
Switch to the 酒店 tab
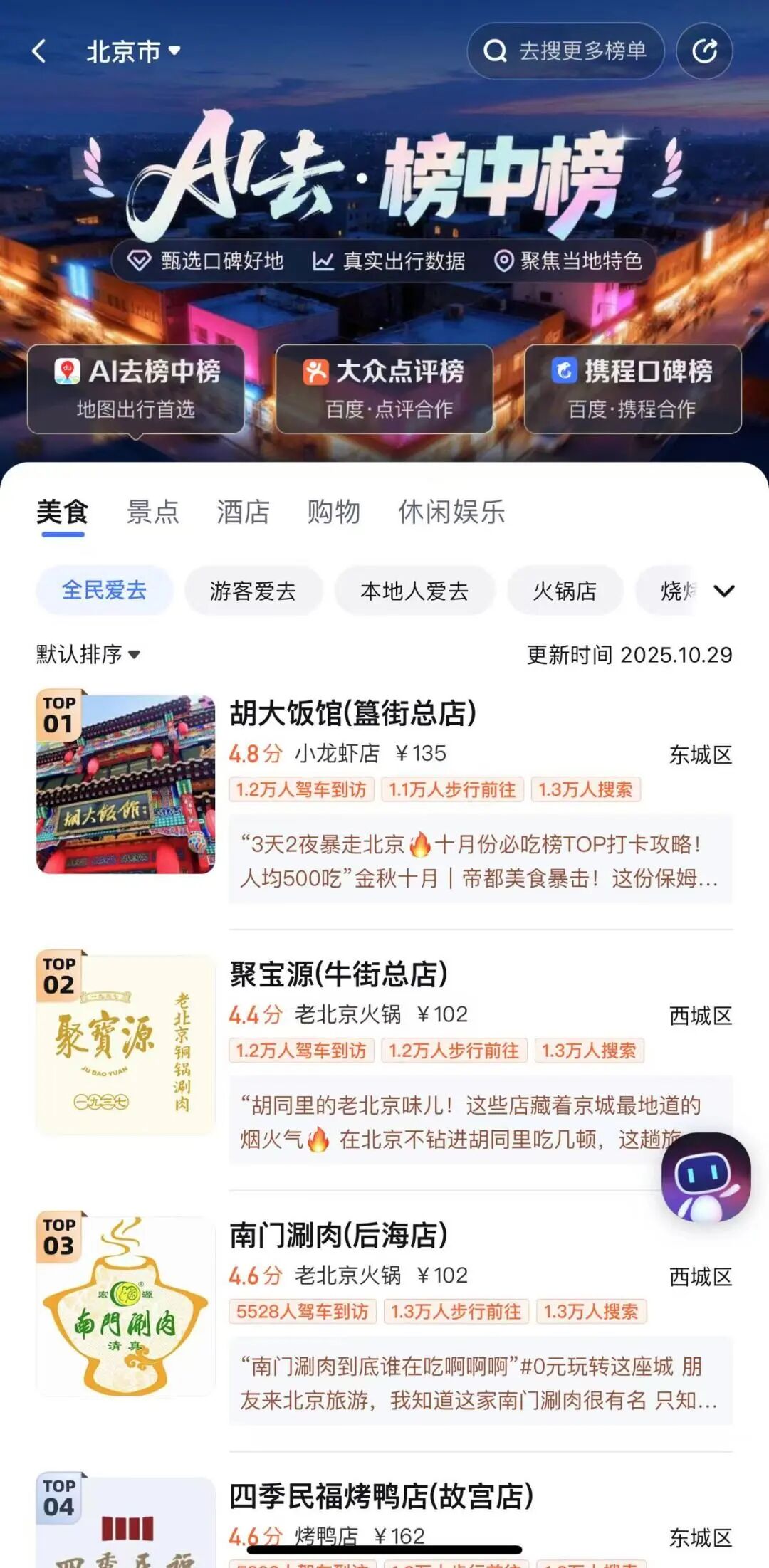pos(244,512)
